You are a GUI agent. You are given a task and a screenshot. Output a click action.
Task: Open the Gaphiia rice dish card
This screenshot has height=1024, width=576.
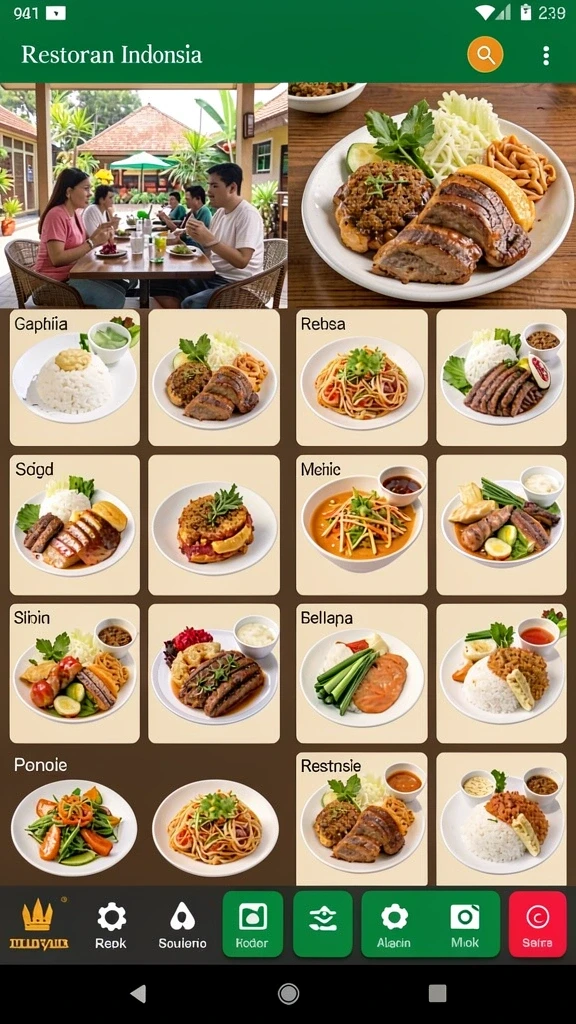click(75, 377)
